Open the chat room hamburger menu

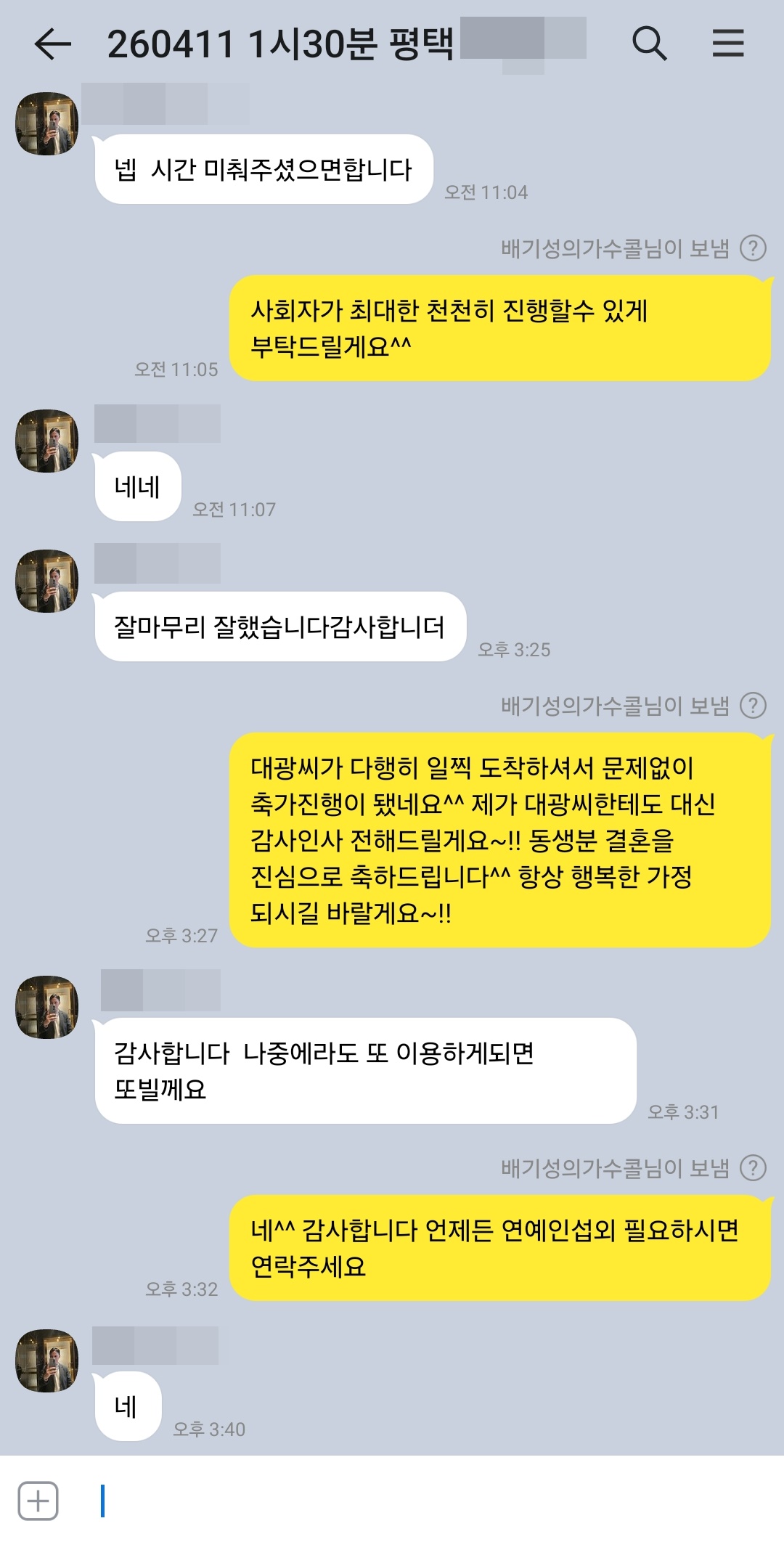(x=728, y=44)
